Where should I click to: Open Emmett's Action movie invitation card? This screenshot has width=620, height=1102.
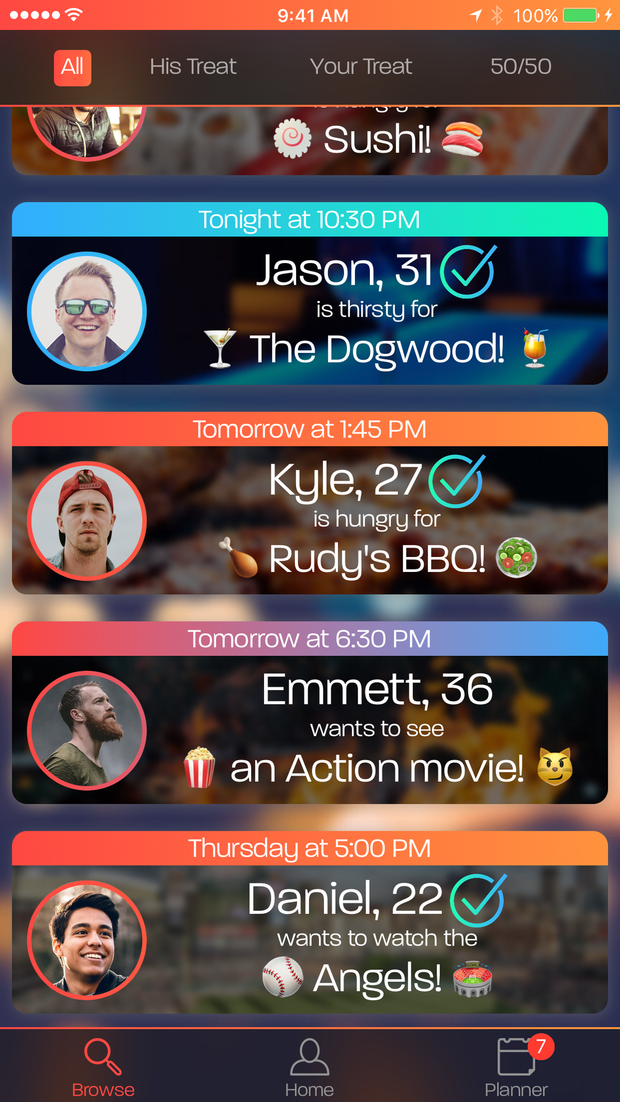380,730
